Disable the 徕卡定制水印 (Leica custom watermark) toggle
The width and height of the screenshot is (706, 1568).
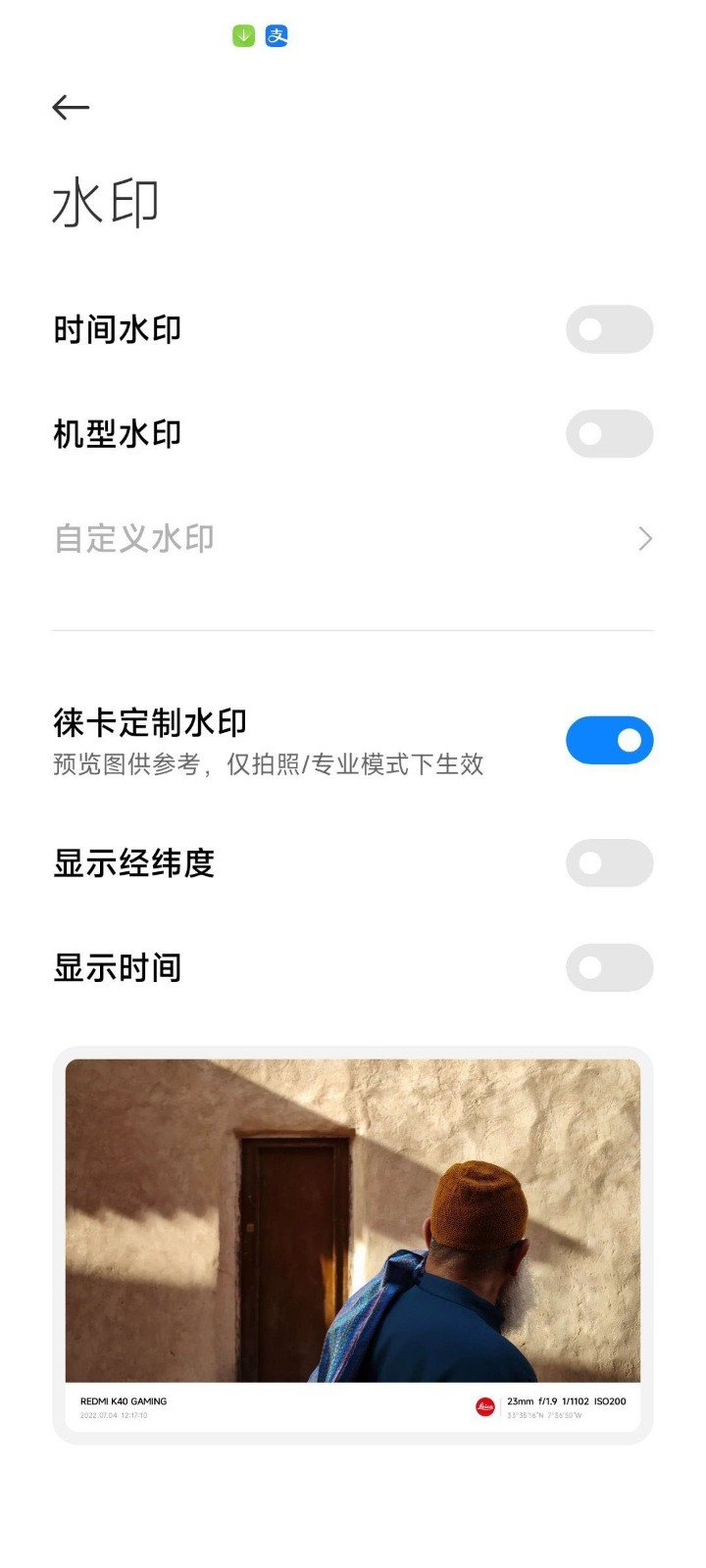click(608, 739)
